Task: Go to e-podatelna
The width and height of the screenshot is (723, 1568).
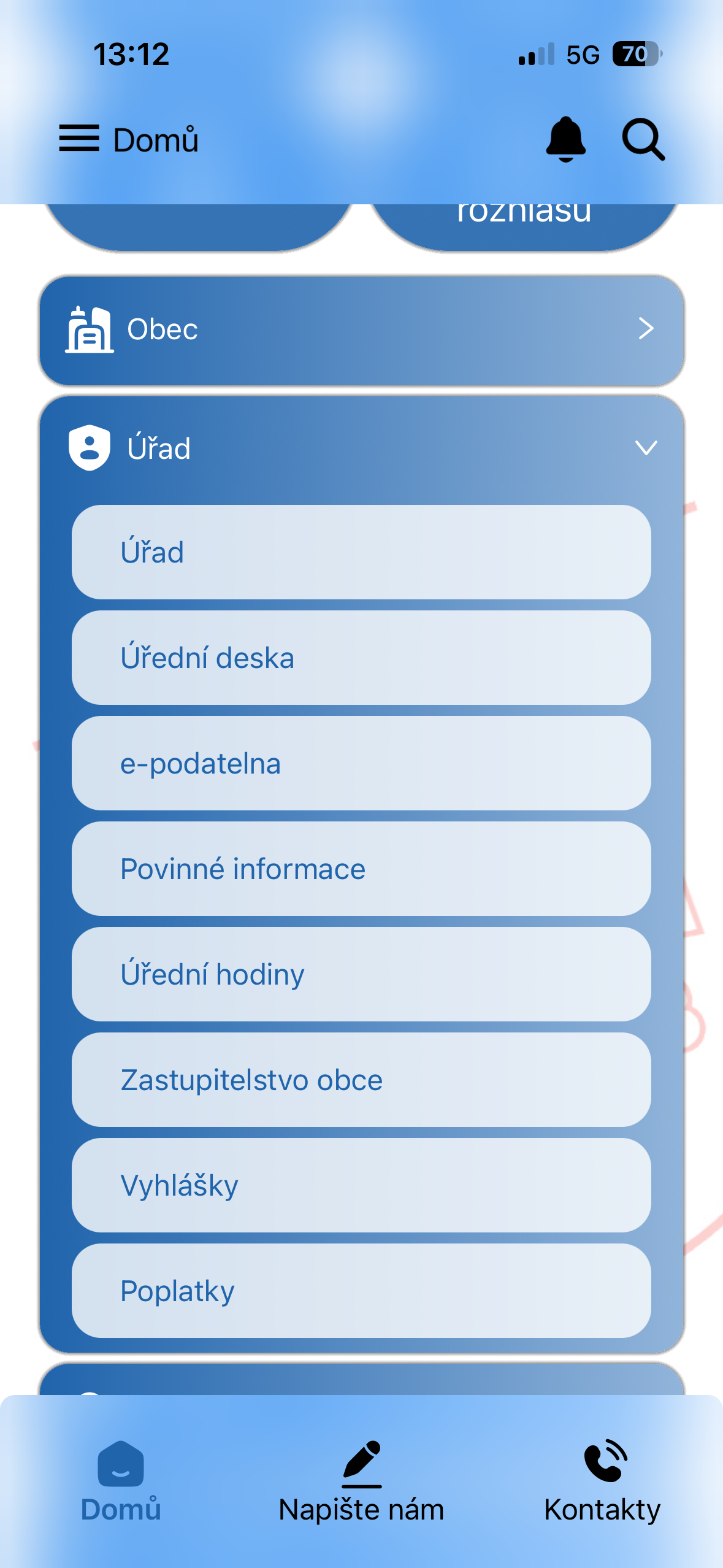Action: click(x=361, y=763)
